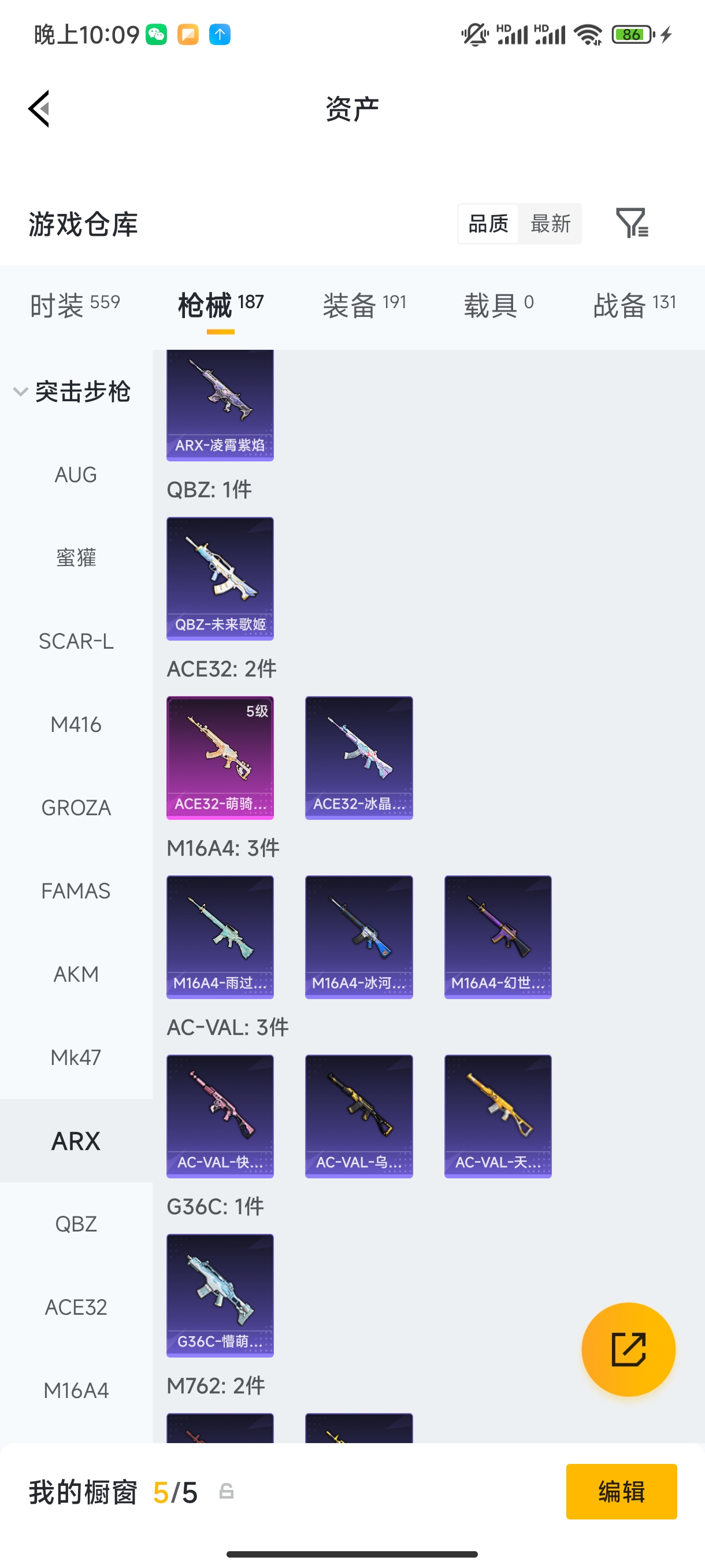View the AC-VAL-天 skin
This screenshot has height=1568, width=705.
[x=498, y=1115]
